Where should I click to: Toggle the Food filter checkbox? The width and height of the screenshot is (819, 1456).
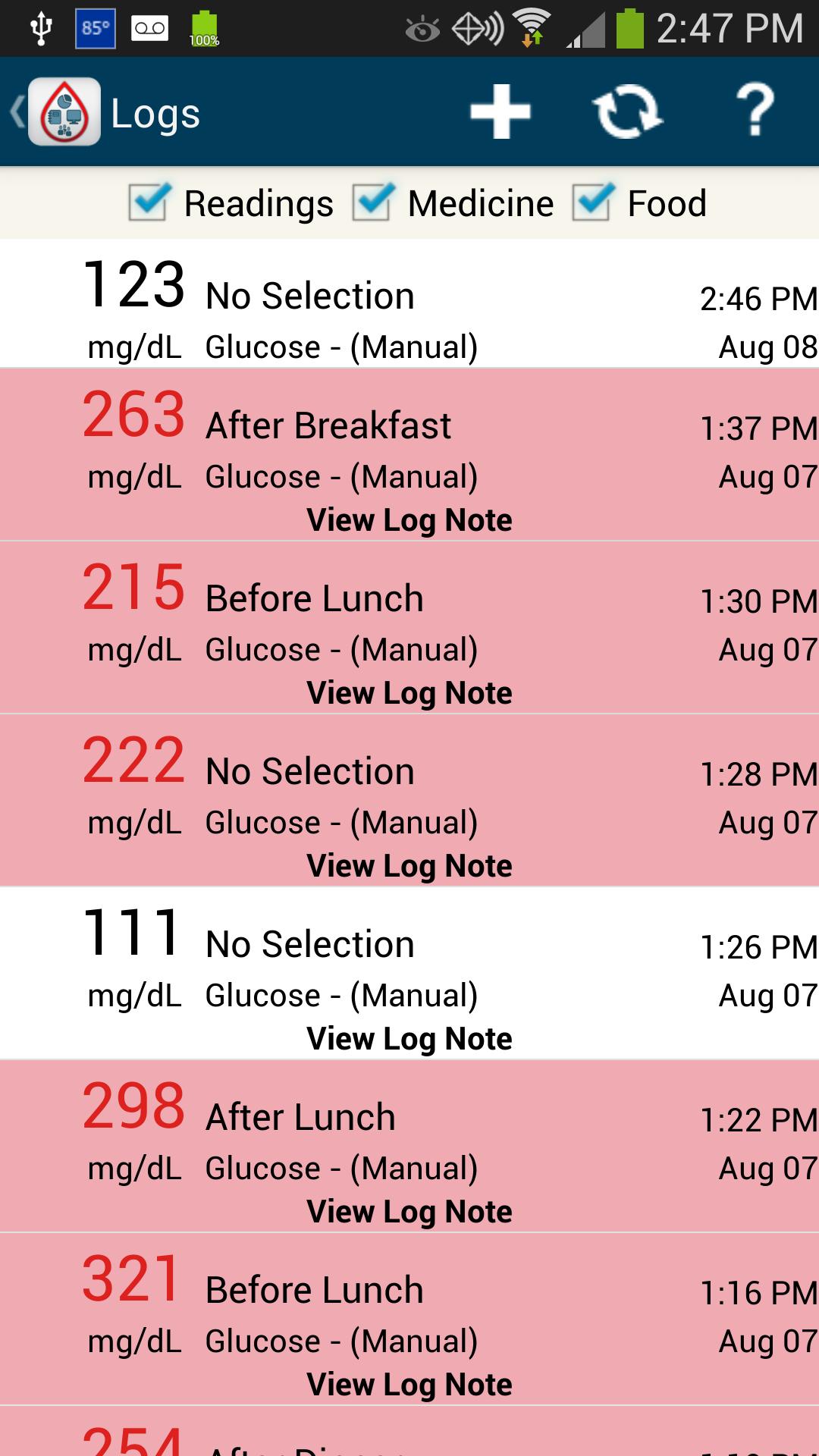coord(592,202)
